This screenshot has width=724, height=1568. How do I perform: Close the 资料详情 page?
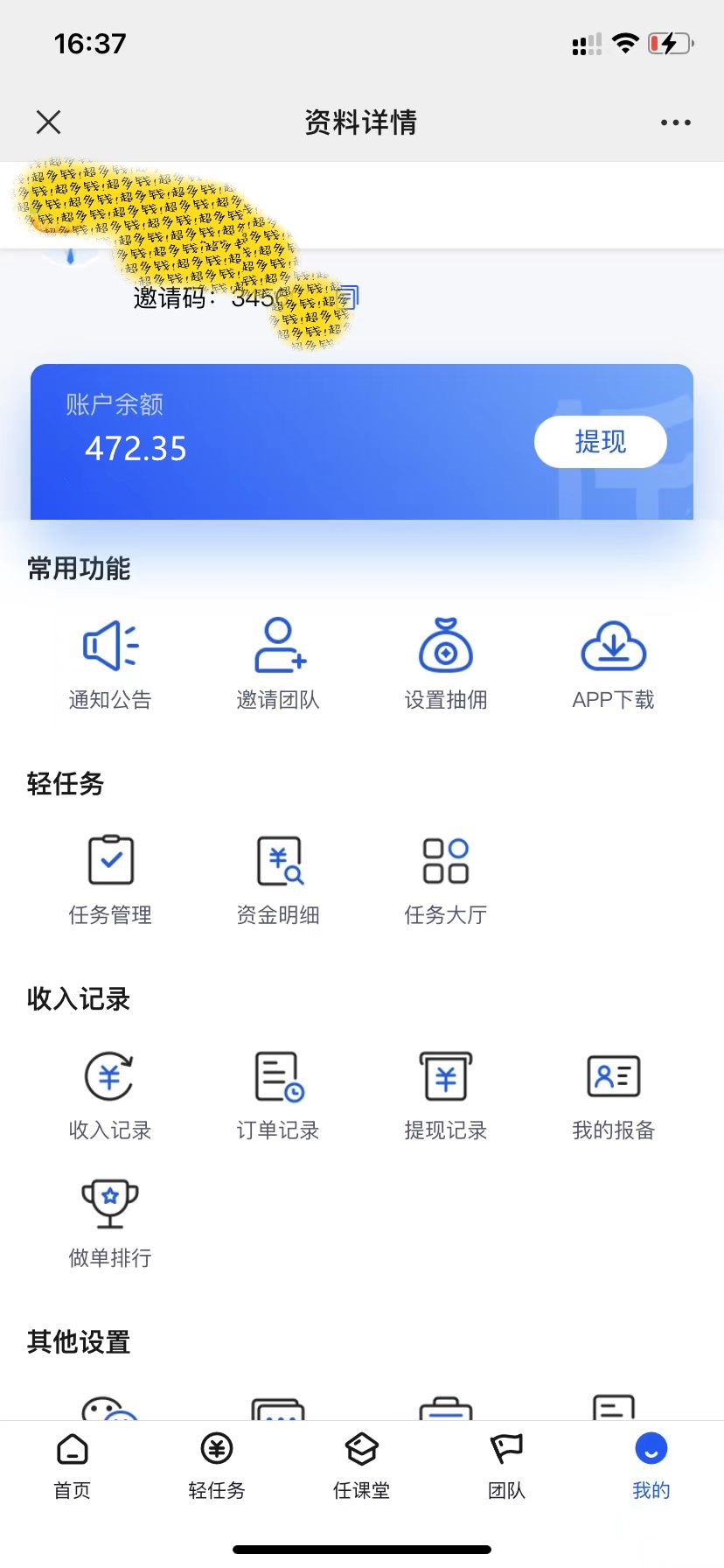(49, 122)
